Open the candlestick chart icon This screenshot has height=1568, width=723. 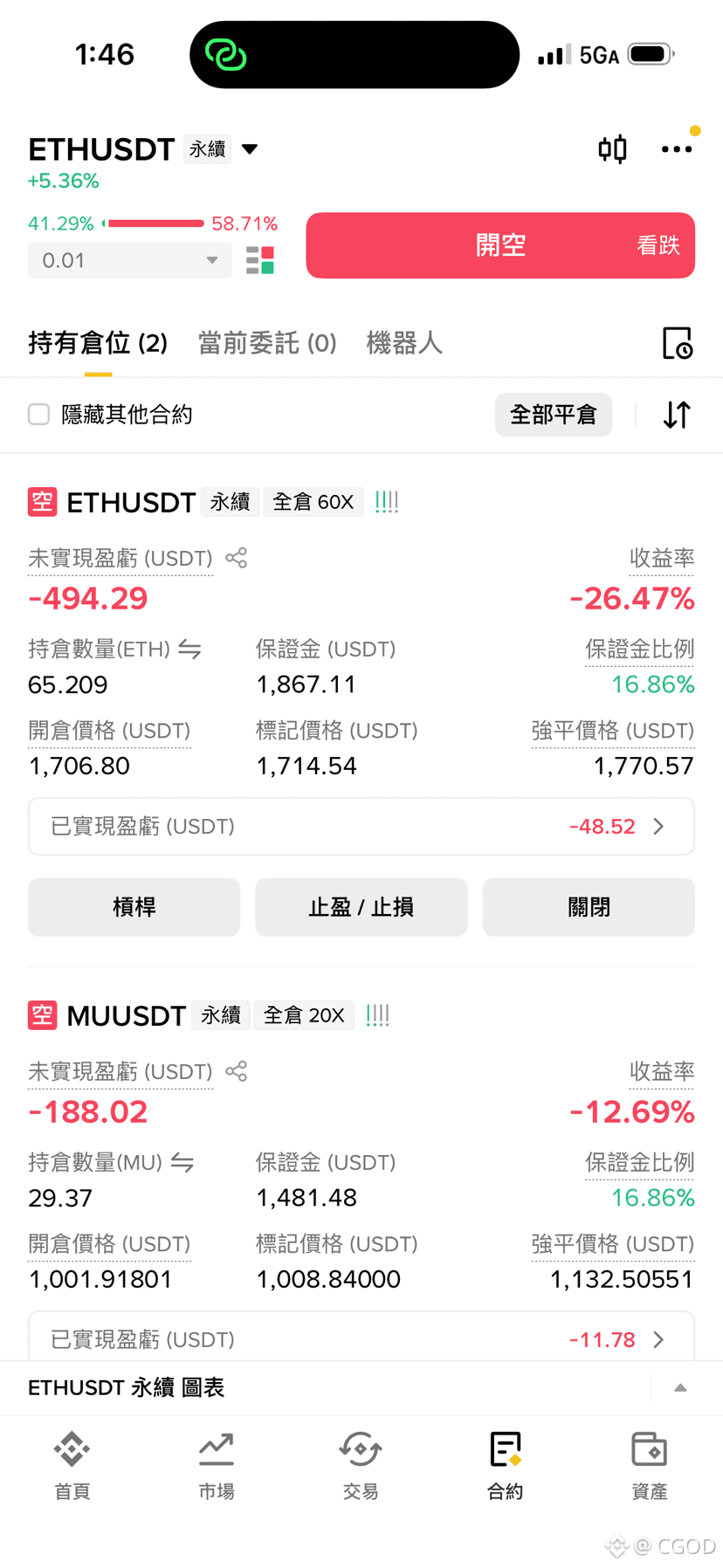click(x=612, y=149)
